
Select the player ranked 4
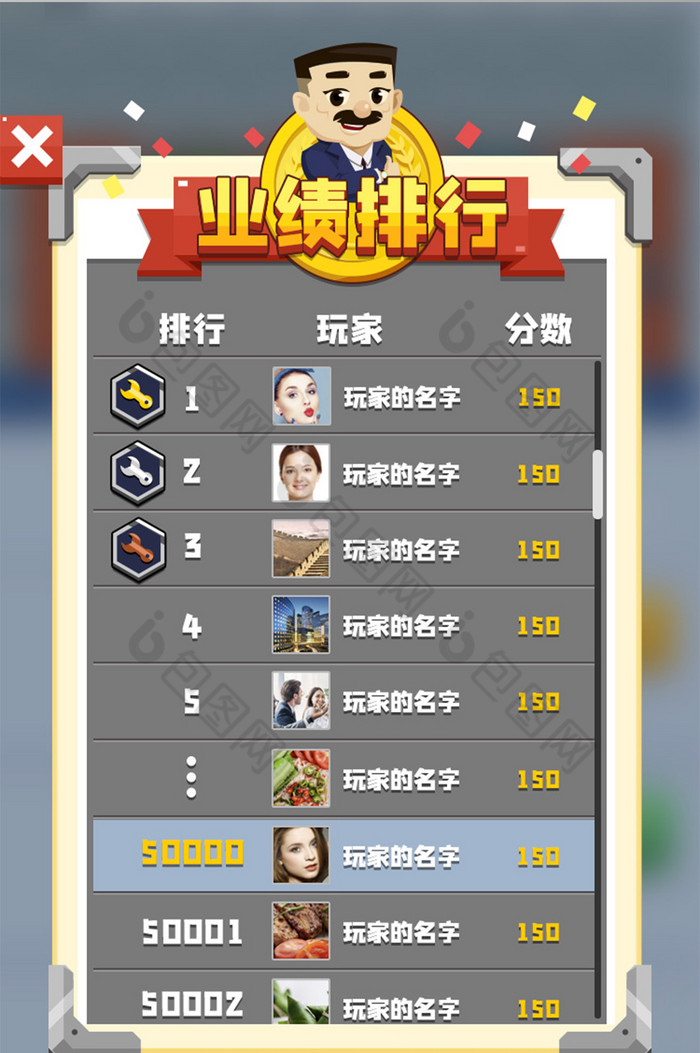coord(343,626)
